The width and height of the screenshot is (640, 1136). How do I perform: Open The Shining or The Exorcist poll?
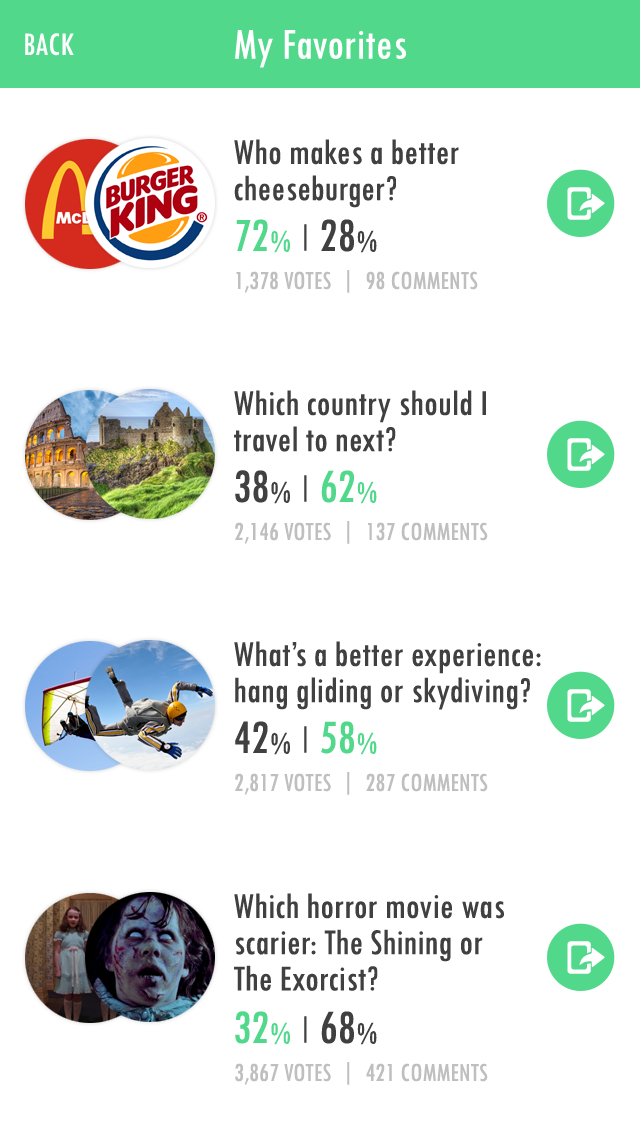[368, 942]
